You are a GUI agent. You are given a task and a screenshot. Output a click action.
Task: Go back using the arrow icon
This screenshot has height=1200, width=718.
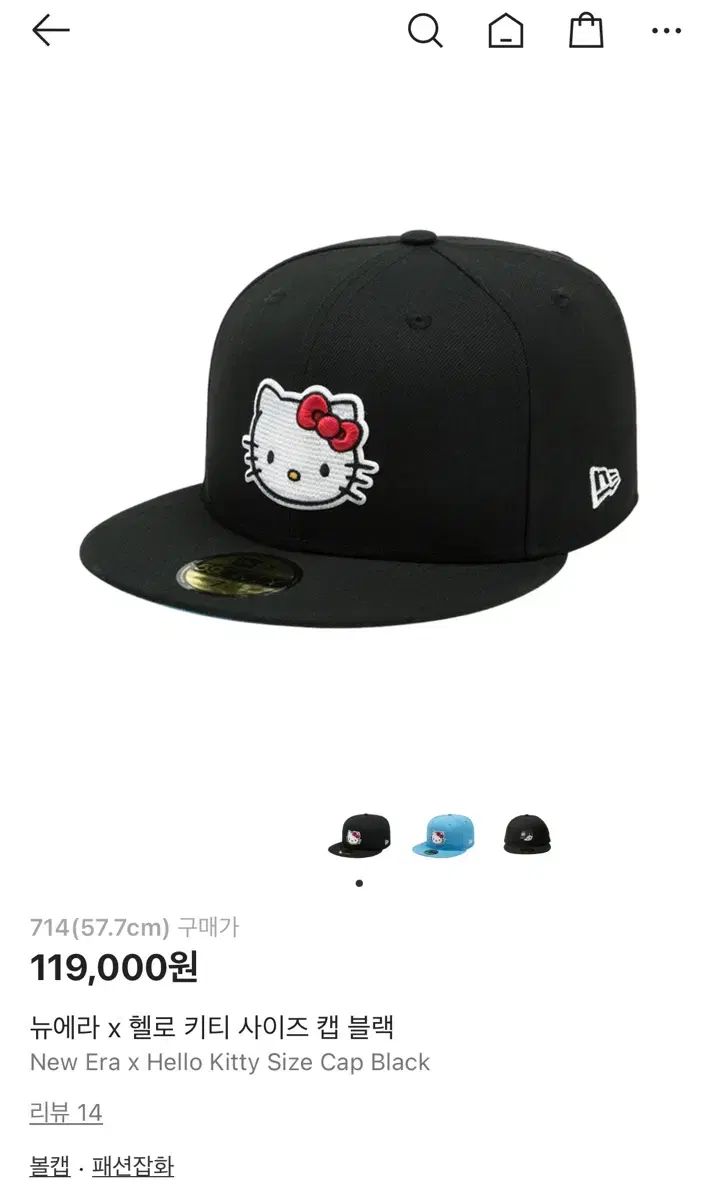click(x=50, y=31)
